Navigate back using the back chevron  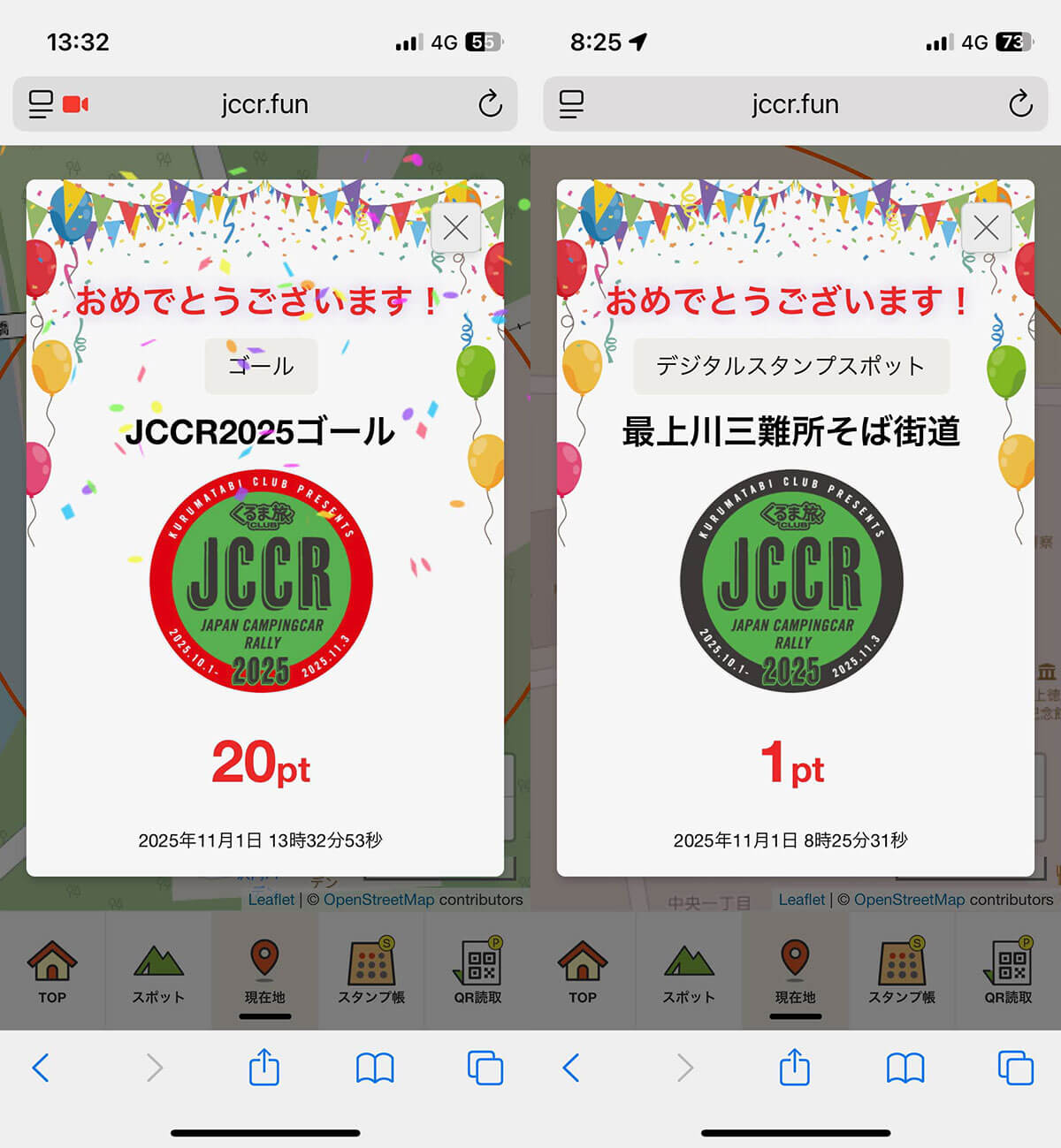click(x=42, y=1068)
